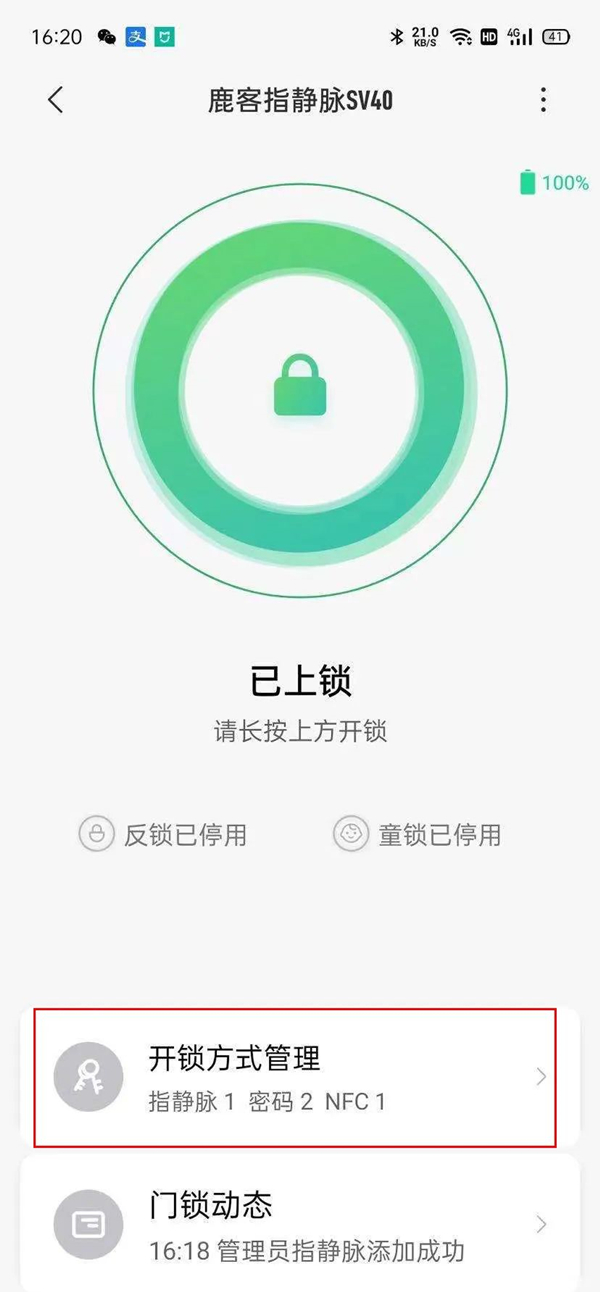Open 开锁方式管理
Screen dimensions: 600x1292
pos(300,1077)
